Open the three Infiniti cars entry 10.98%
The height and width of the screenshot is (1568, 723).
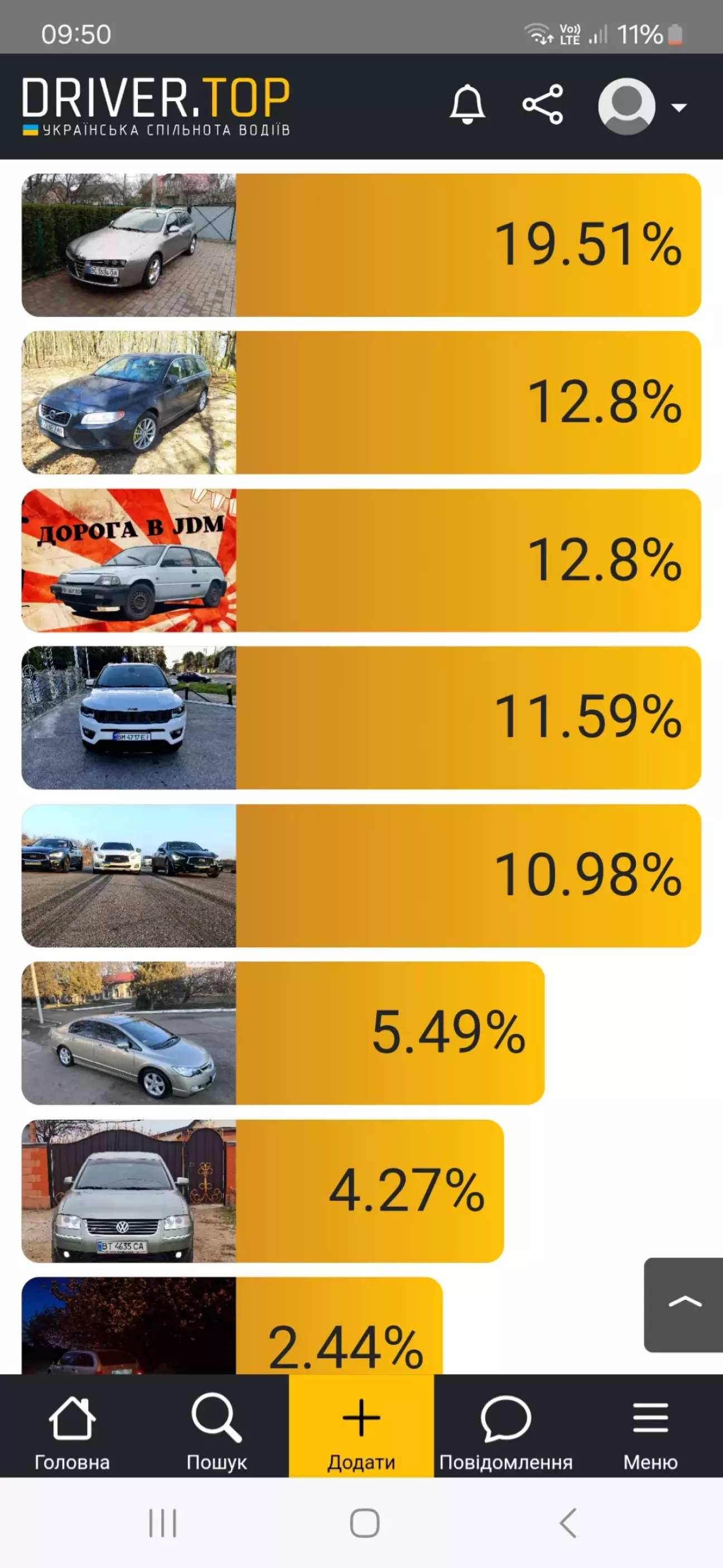[x=361, y=875]
